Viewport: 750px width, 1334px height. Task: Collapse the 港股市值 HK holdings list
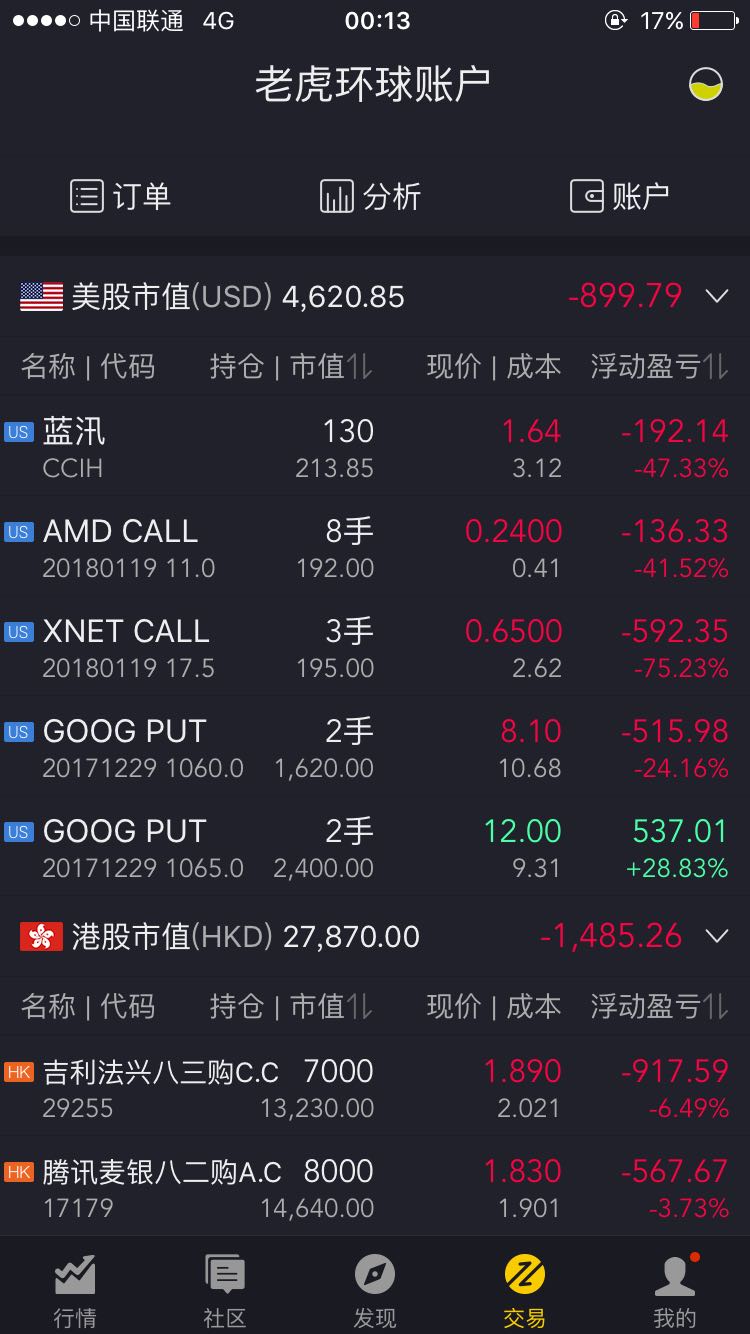pyautogui.click(x=716, y=936)
